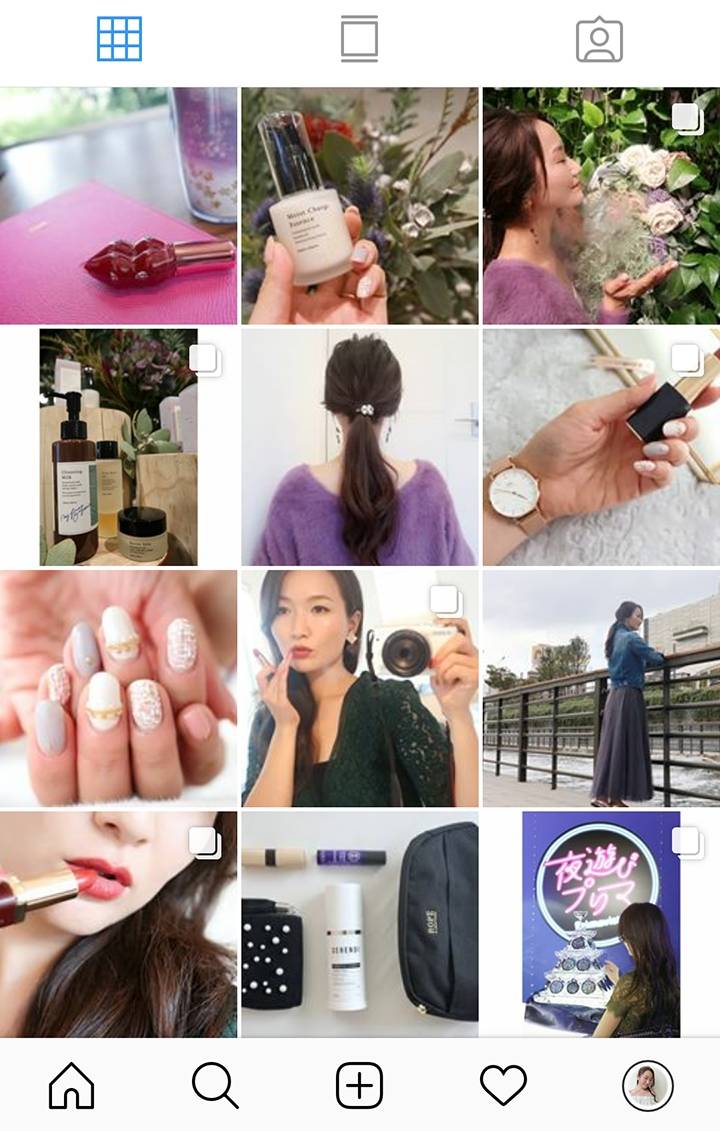
Task: Open the ponytail hairstyle in purple sweater post
Action: pyautogui.click(x=359, y=447)
